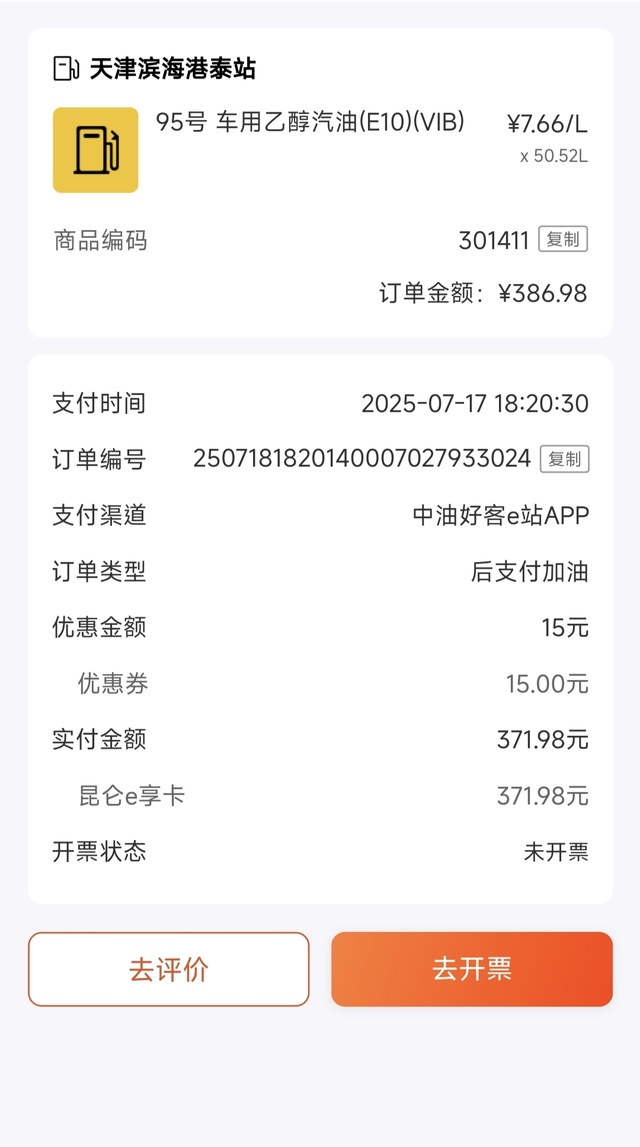Tap 去开票 to request an invoice

tap(472, 969)
